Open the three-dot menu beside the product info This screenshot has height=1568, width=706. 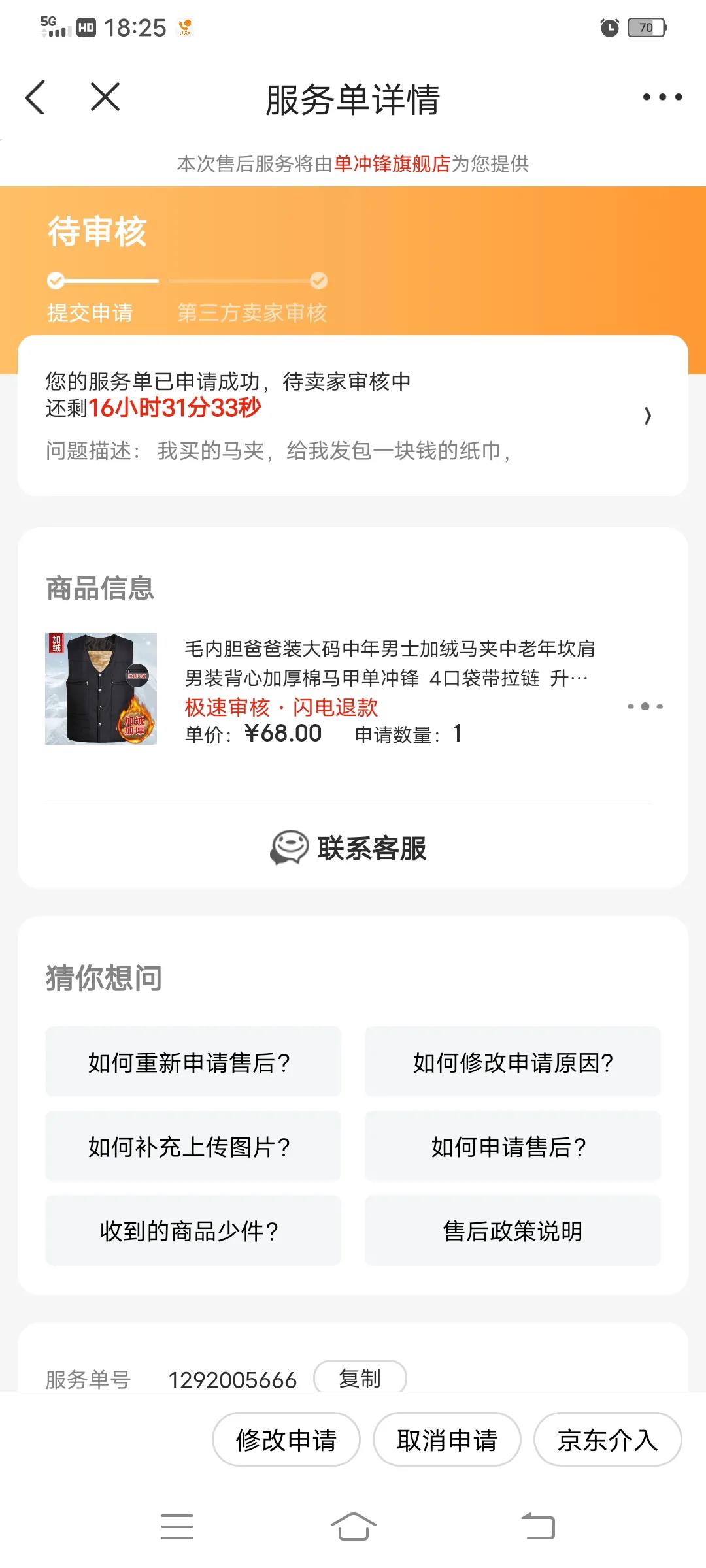click(643, 706)
